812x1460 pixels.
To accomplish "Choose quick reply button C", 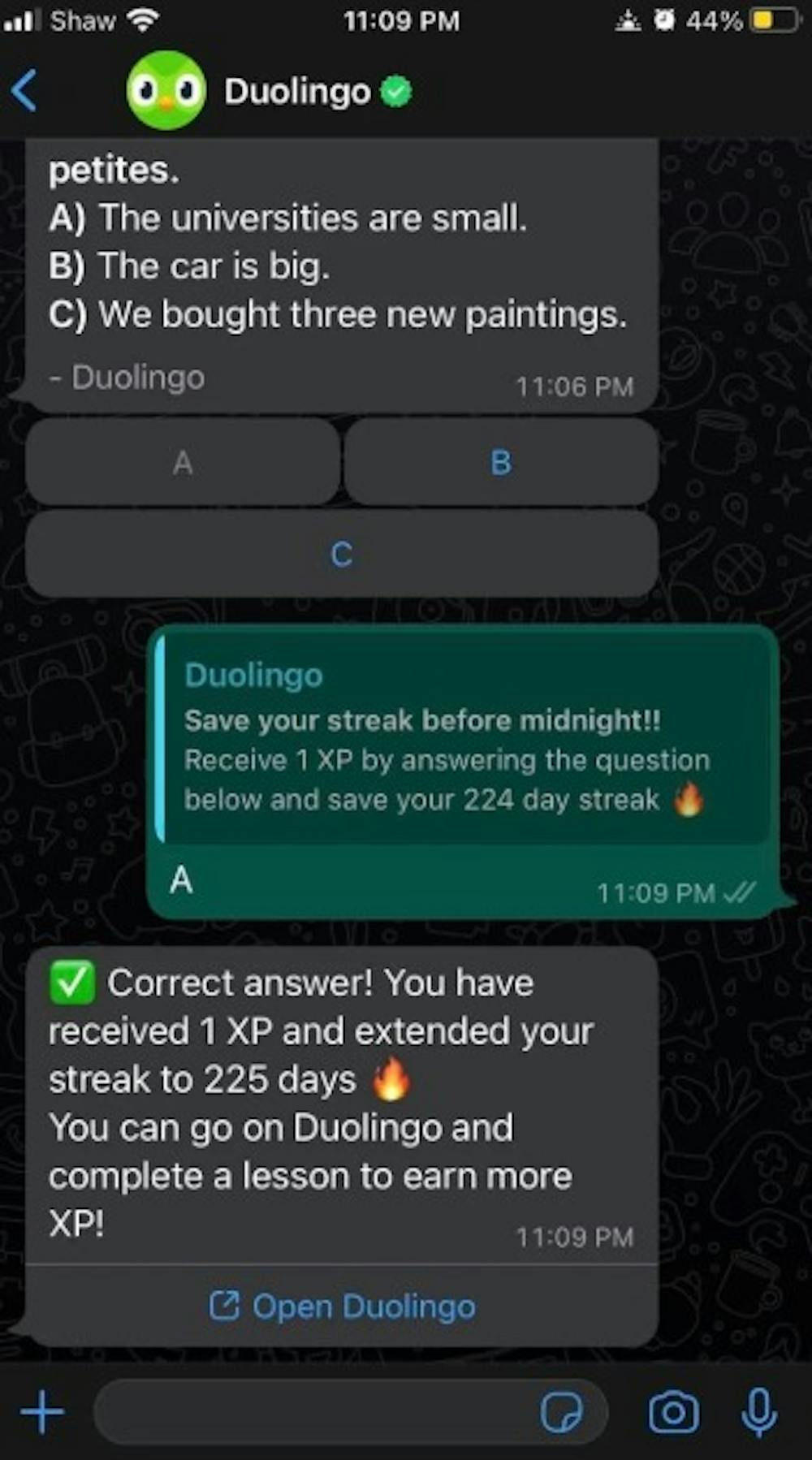I will [x=341, y=554].
